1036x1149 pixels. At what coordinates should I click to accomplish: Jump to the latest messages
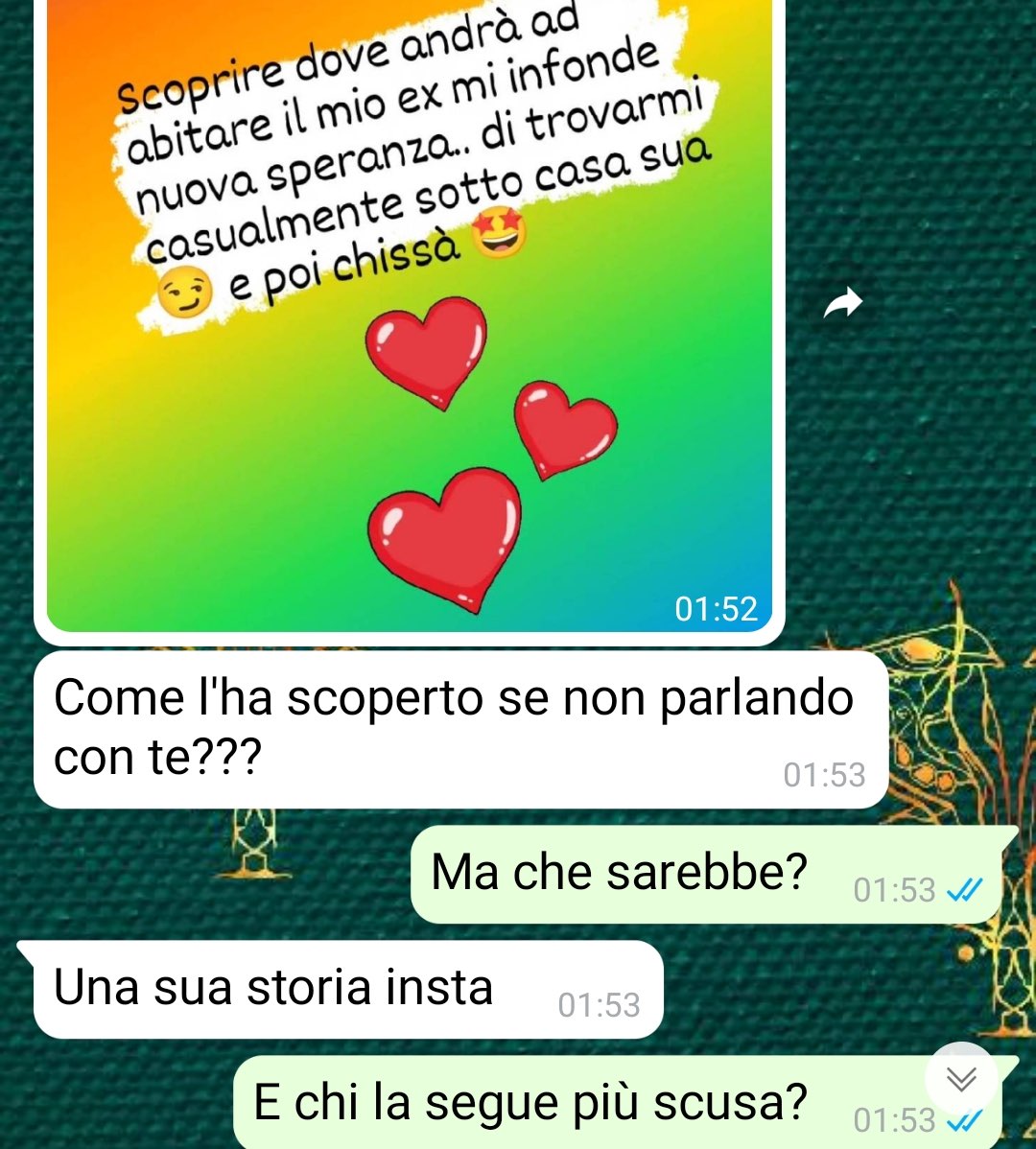pos(961,1079)
